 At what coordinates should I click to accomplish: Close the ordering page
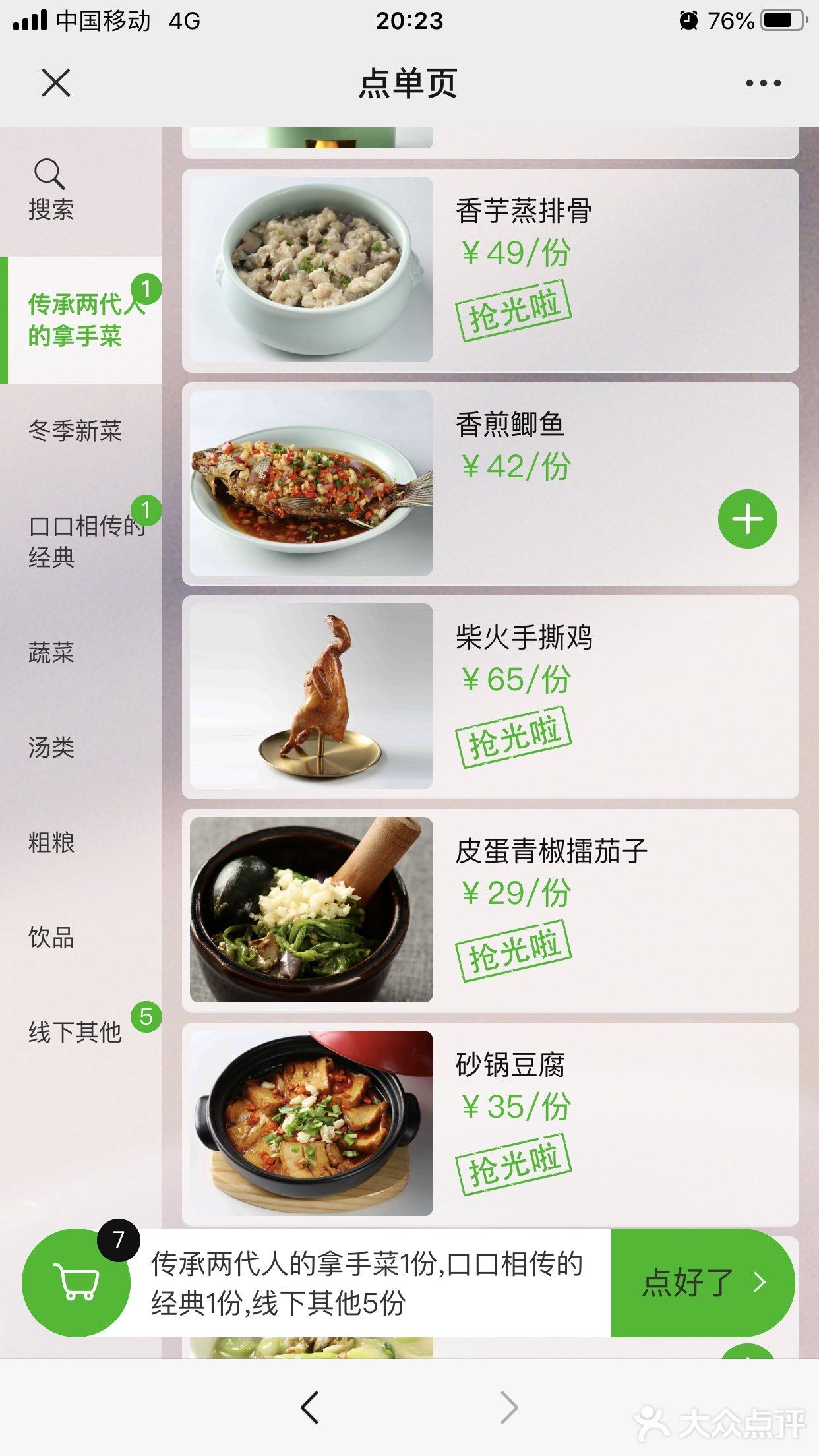(x=55, y=83)
